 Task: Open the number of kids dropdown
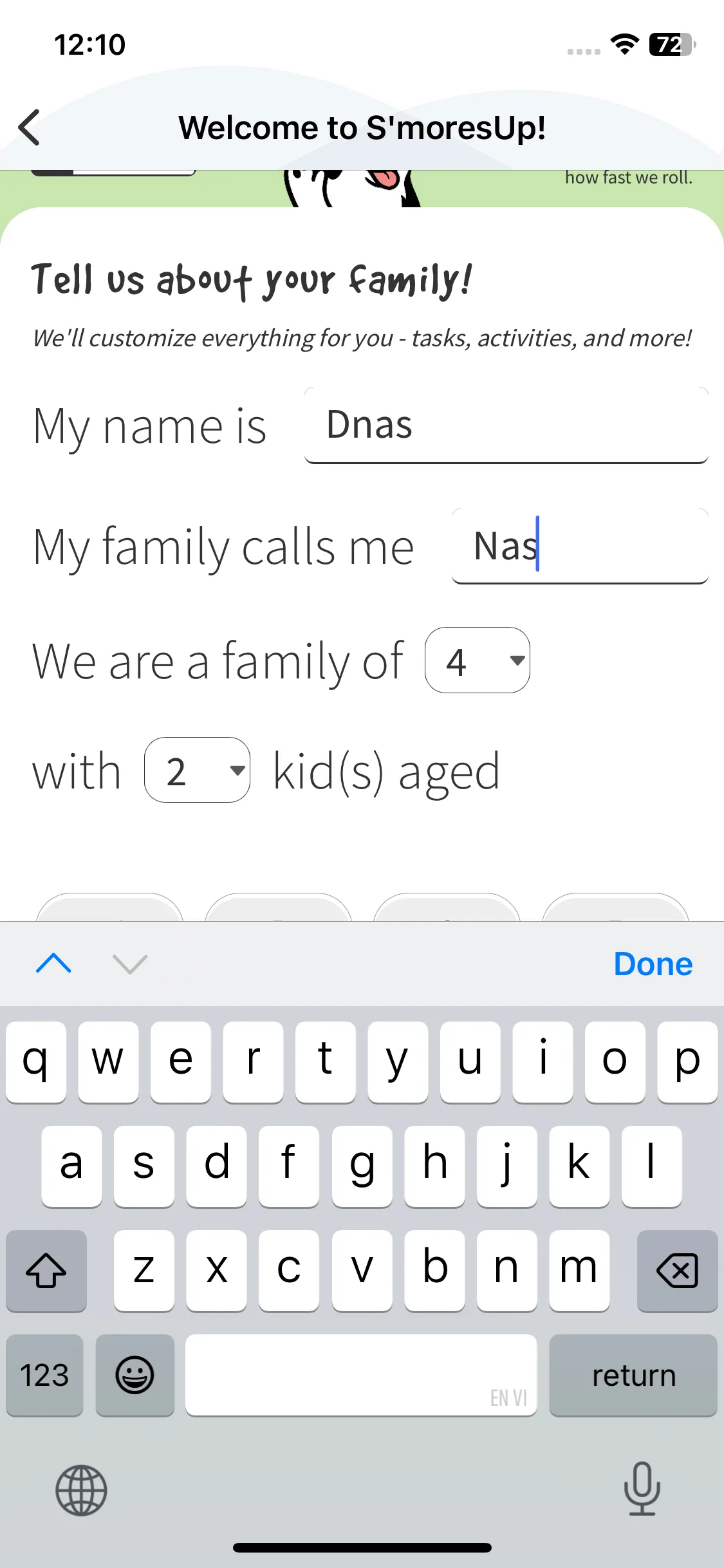198,770
